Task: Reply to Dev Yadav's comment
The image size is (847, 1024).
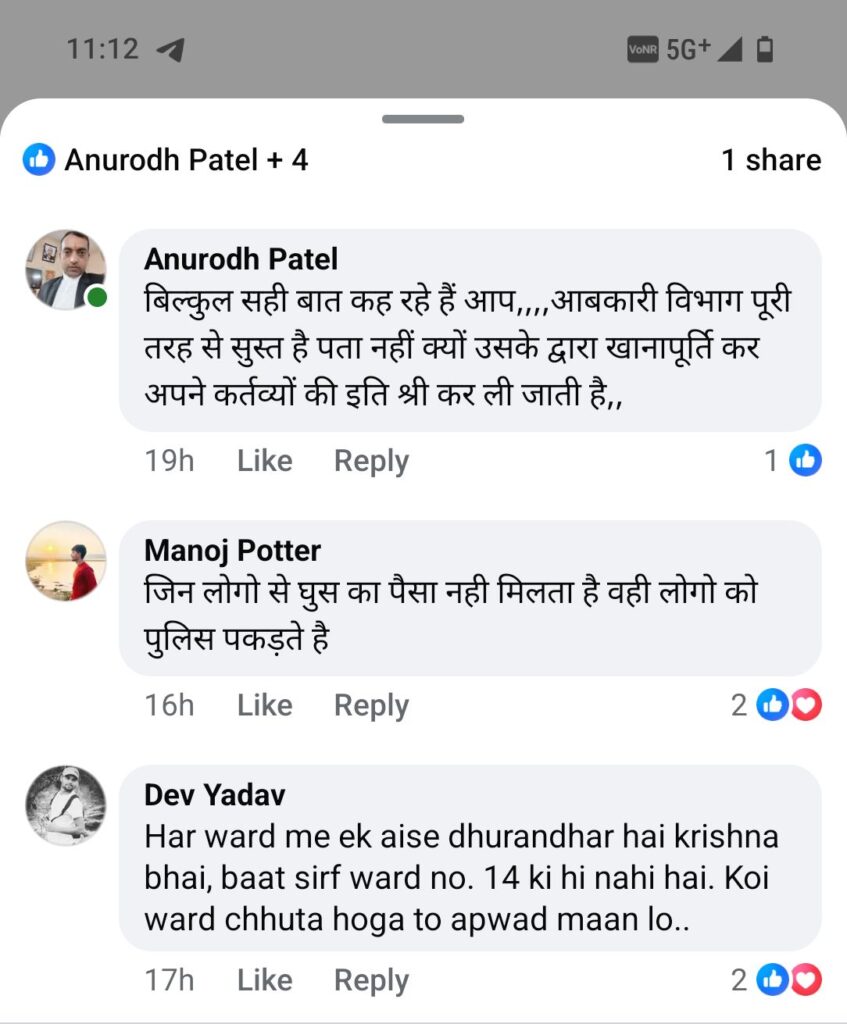Action: coord(371,980)
